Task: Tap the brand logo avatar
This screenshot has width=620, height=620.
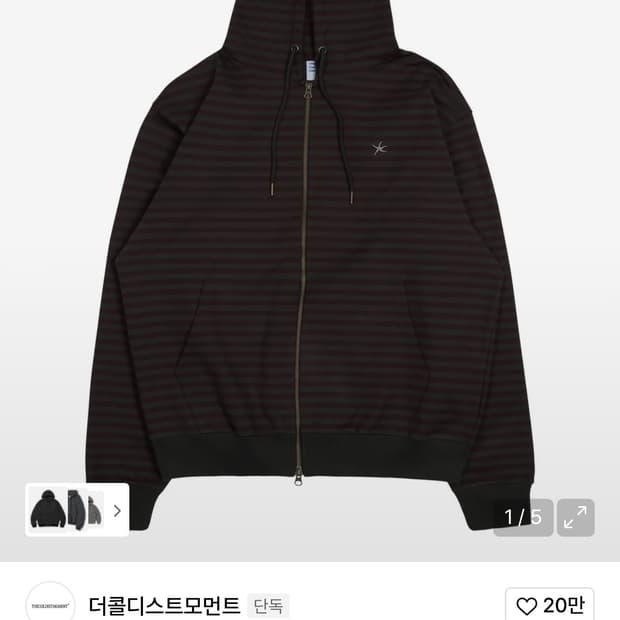Action: [50, 603]
